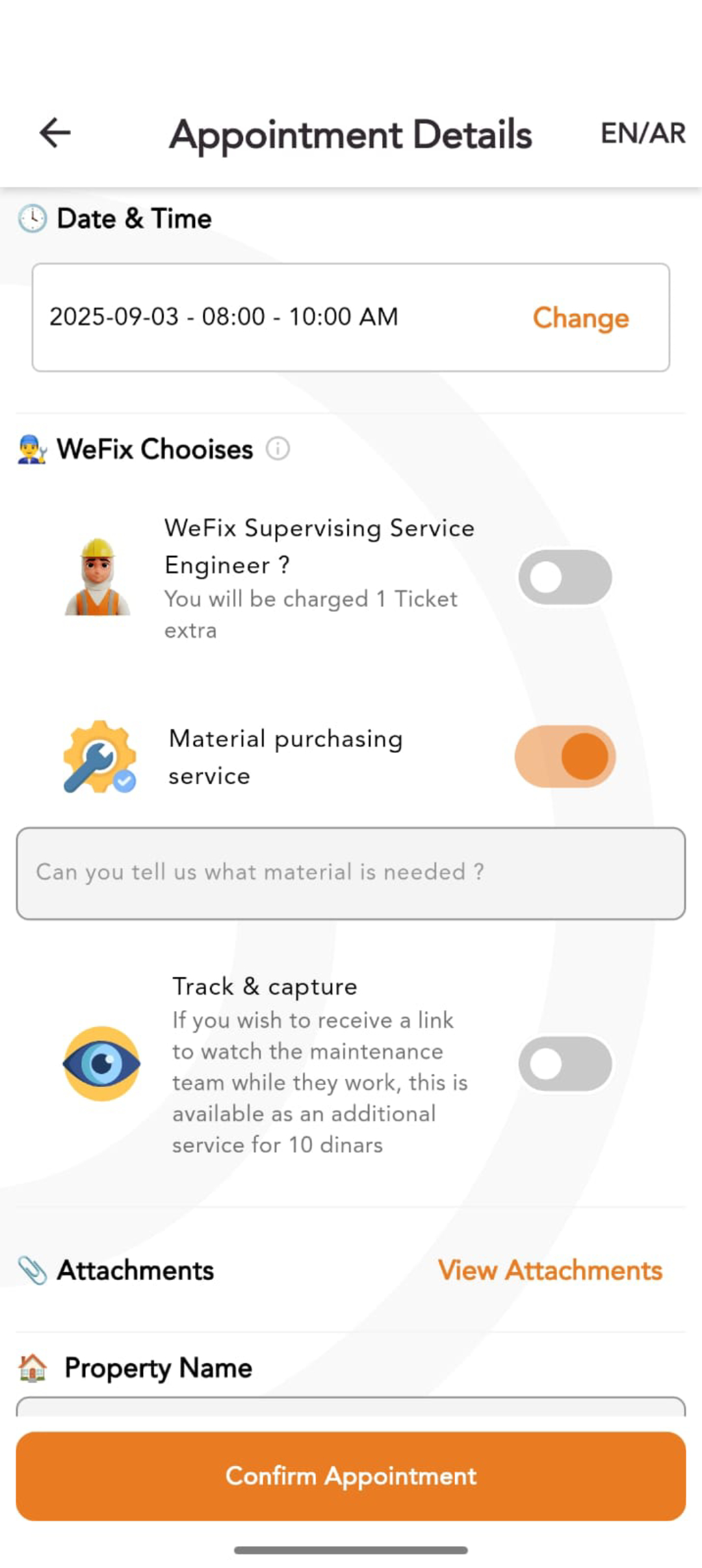702x1568 pixels.
Task: Switch language with EN/AR
Action: 642,134
